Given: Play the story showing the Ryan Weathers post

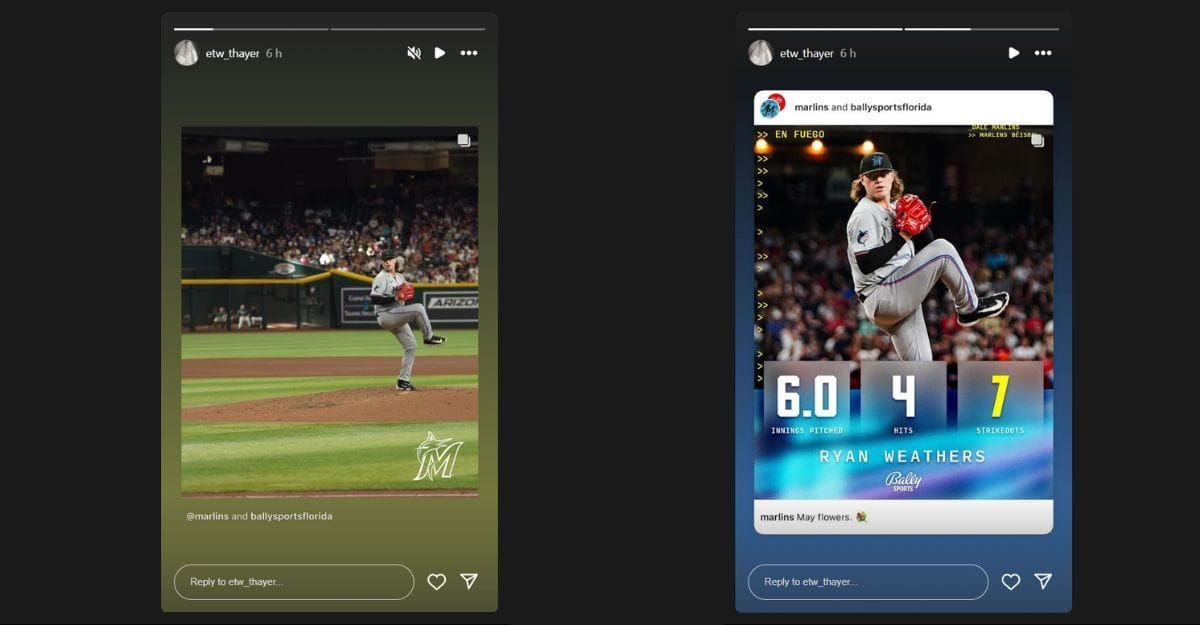Looking at the screenshot, I should coord(1014,53).
